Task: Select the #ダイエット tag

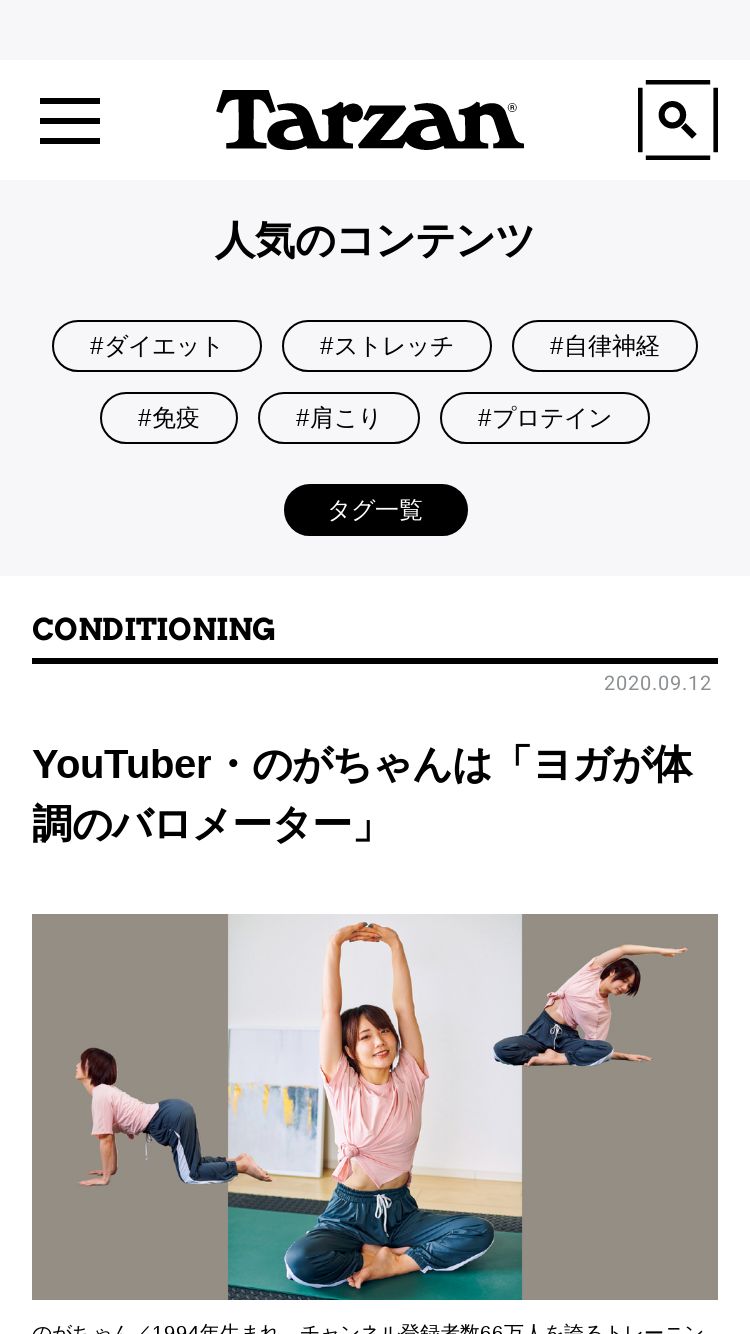Action: click(x=157, y=346)
